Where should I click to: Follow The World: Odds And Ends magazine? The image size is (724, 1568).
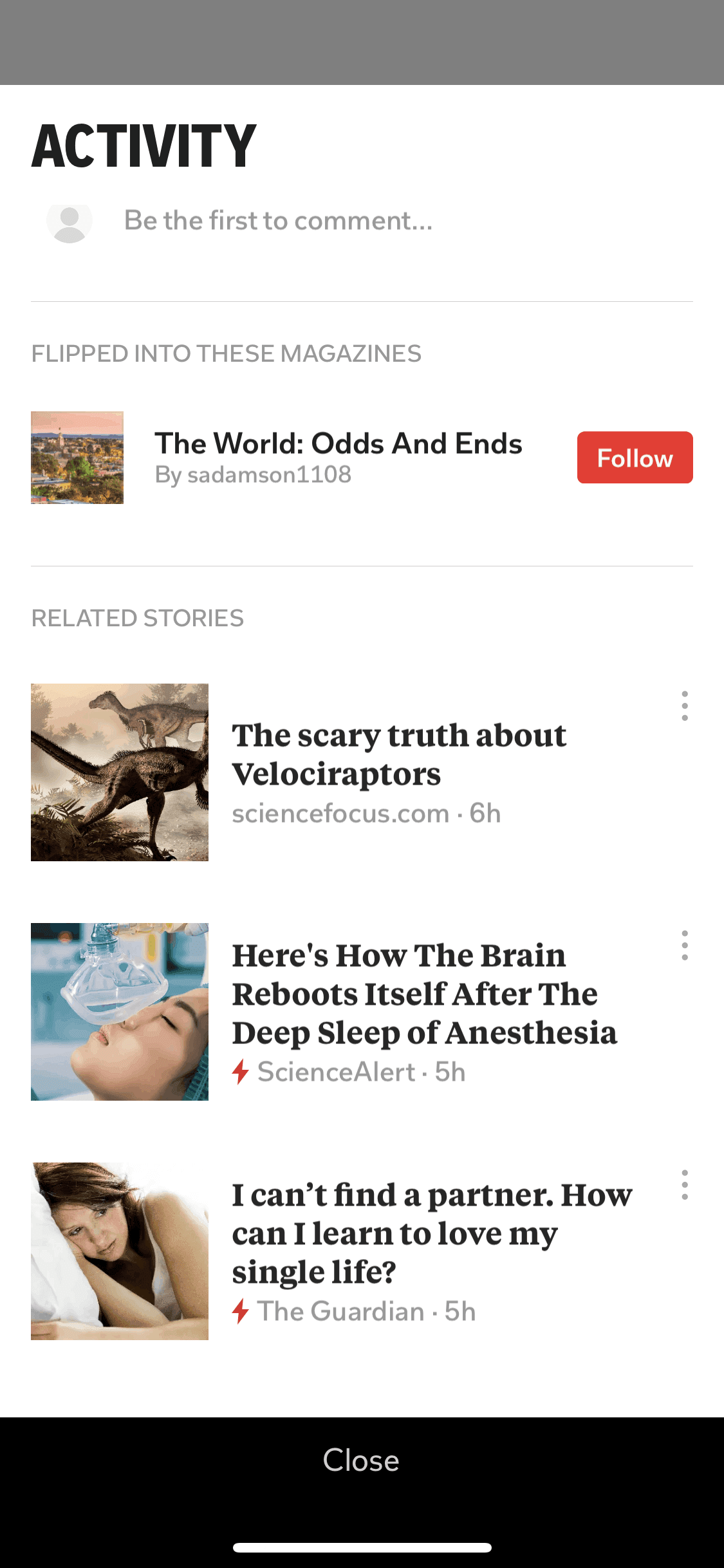coord(634,458)
